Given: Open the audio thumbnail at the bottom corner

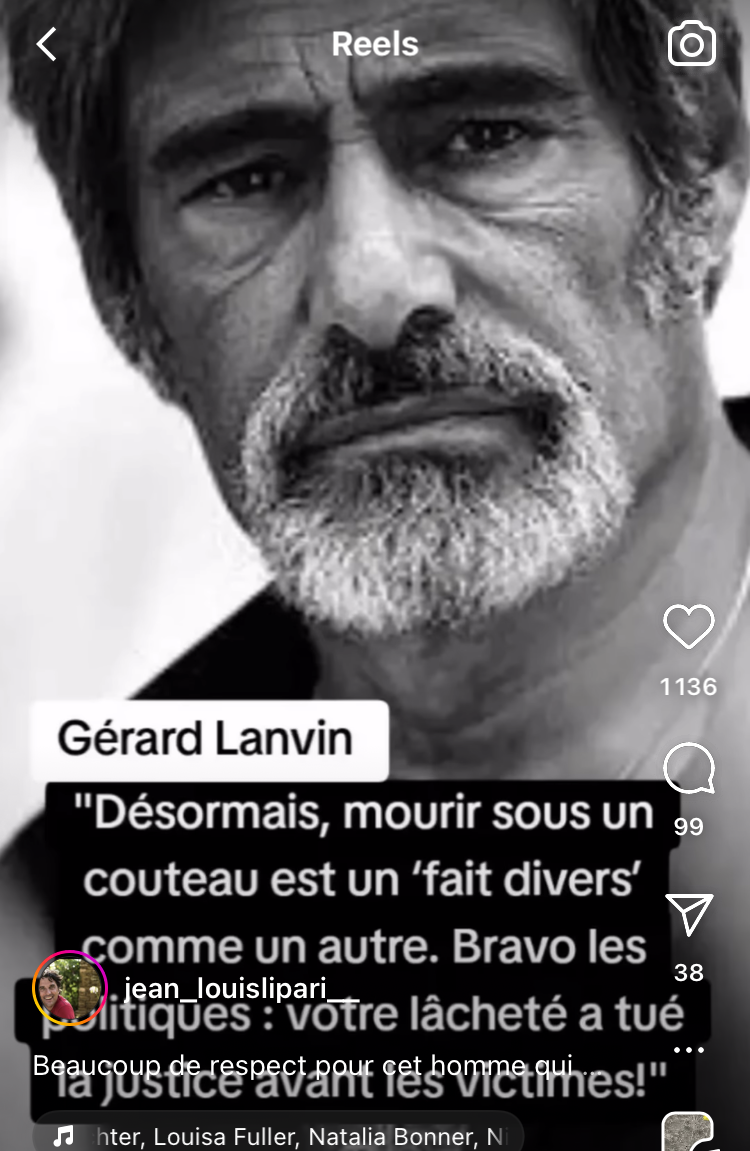Looking at the screenshot, I should click(688, 1133).
